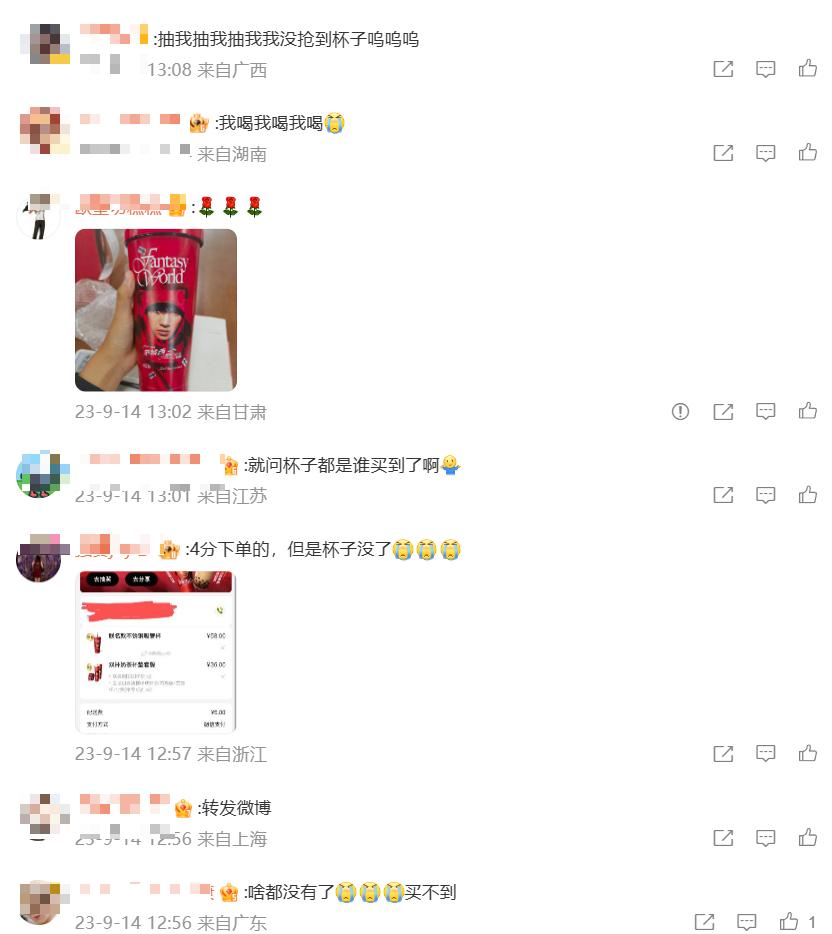
Task: Open the red Fantasy World cup photo
Action: click(156, 310)
